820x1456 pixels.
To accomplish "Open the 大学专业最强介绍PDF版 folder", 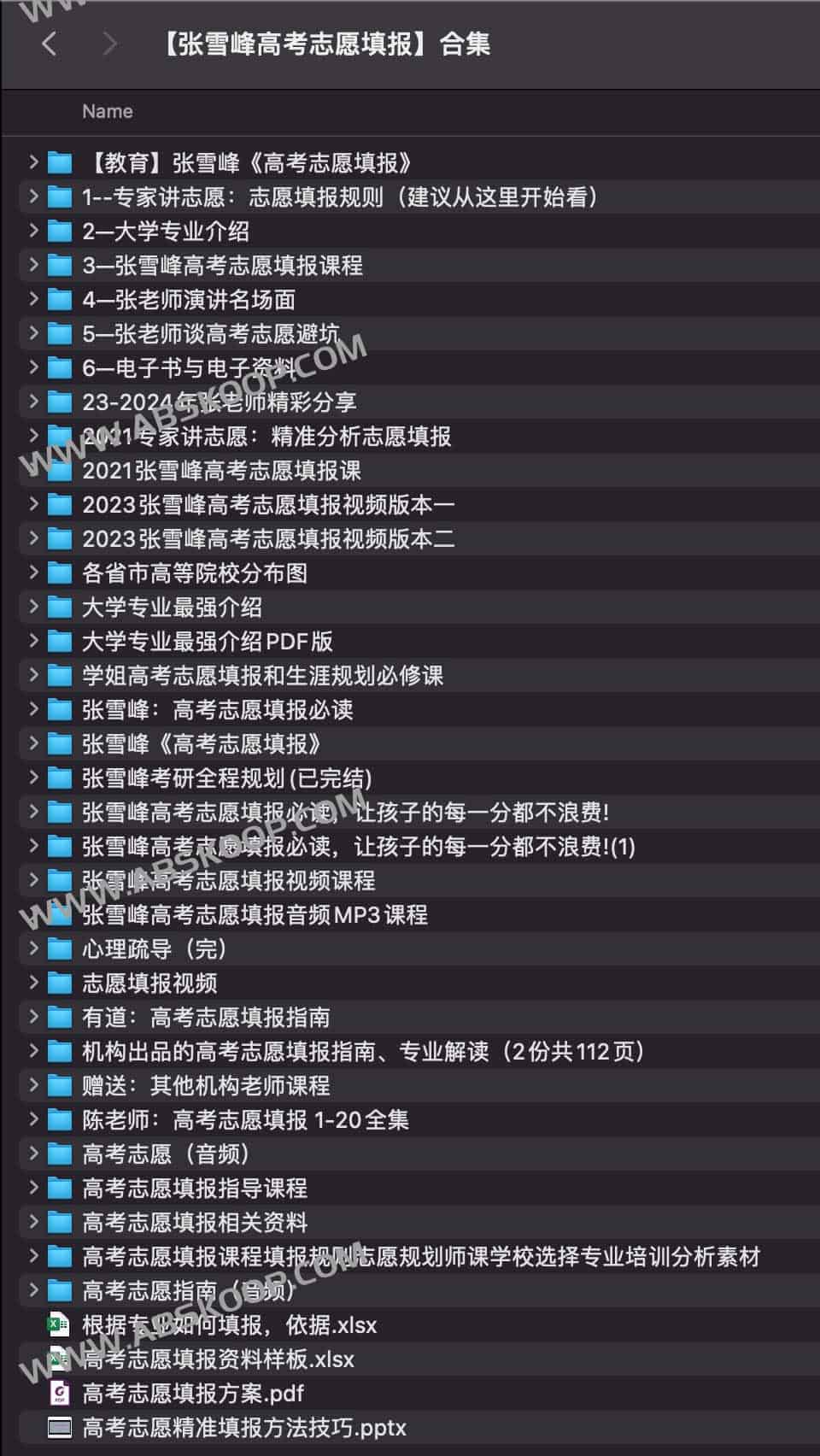I will [207, 642].
